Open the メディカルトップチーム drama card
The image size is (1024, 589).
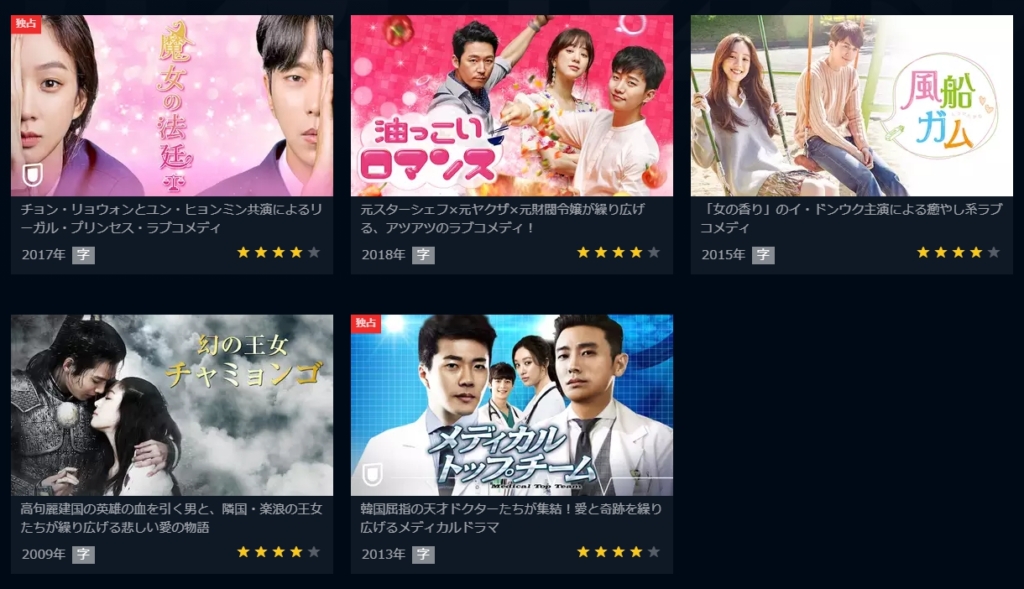click(x=511, y=405)
